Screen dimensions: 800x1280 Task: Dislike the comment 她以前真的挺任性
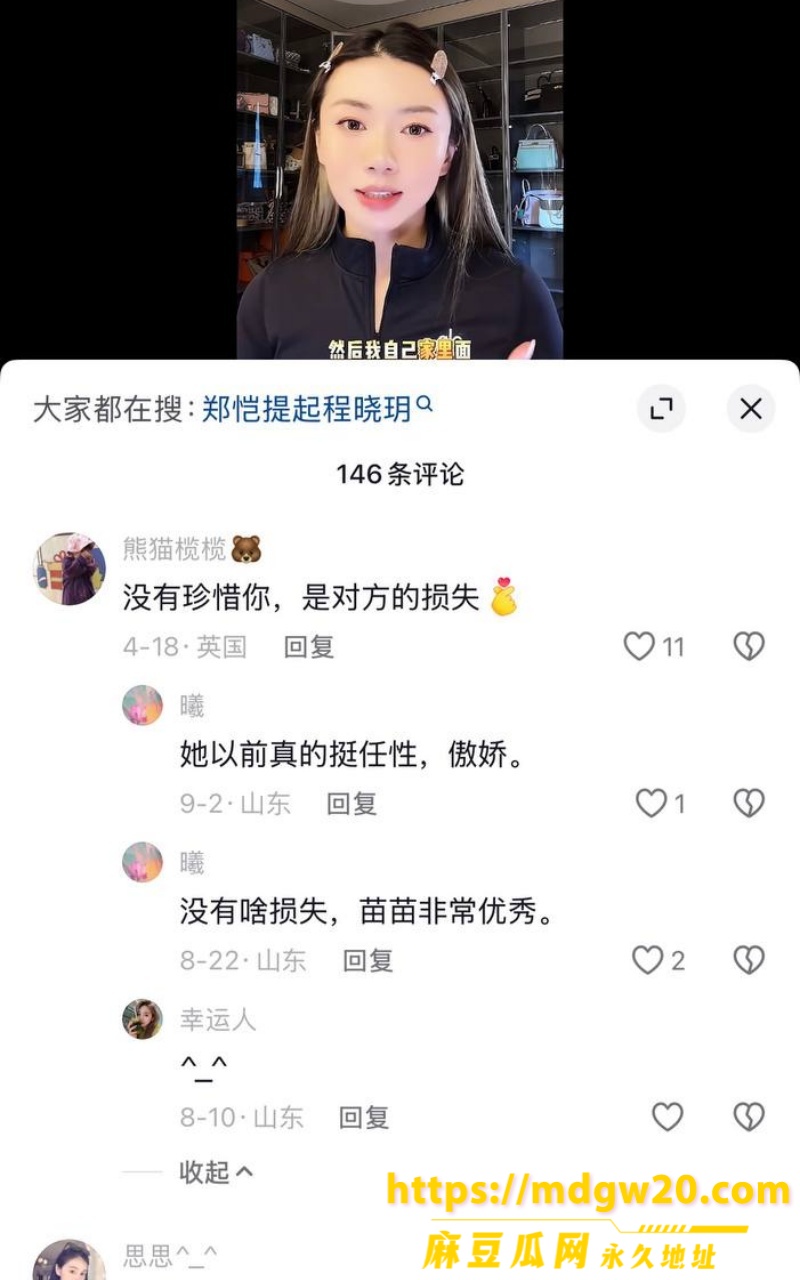click(x=749, y=803)
